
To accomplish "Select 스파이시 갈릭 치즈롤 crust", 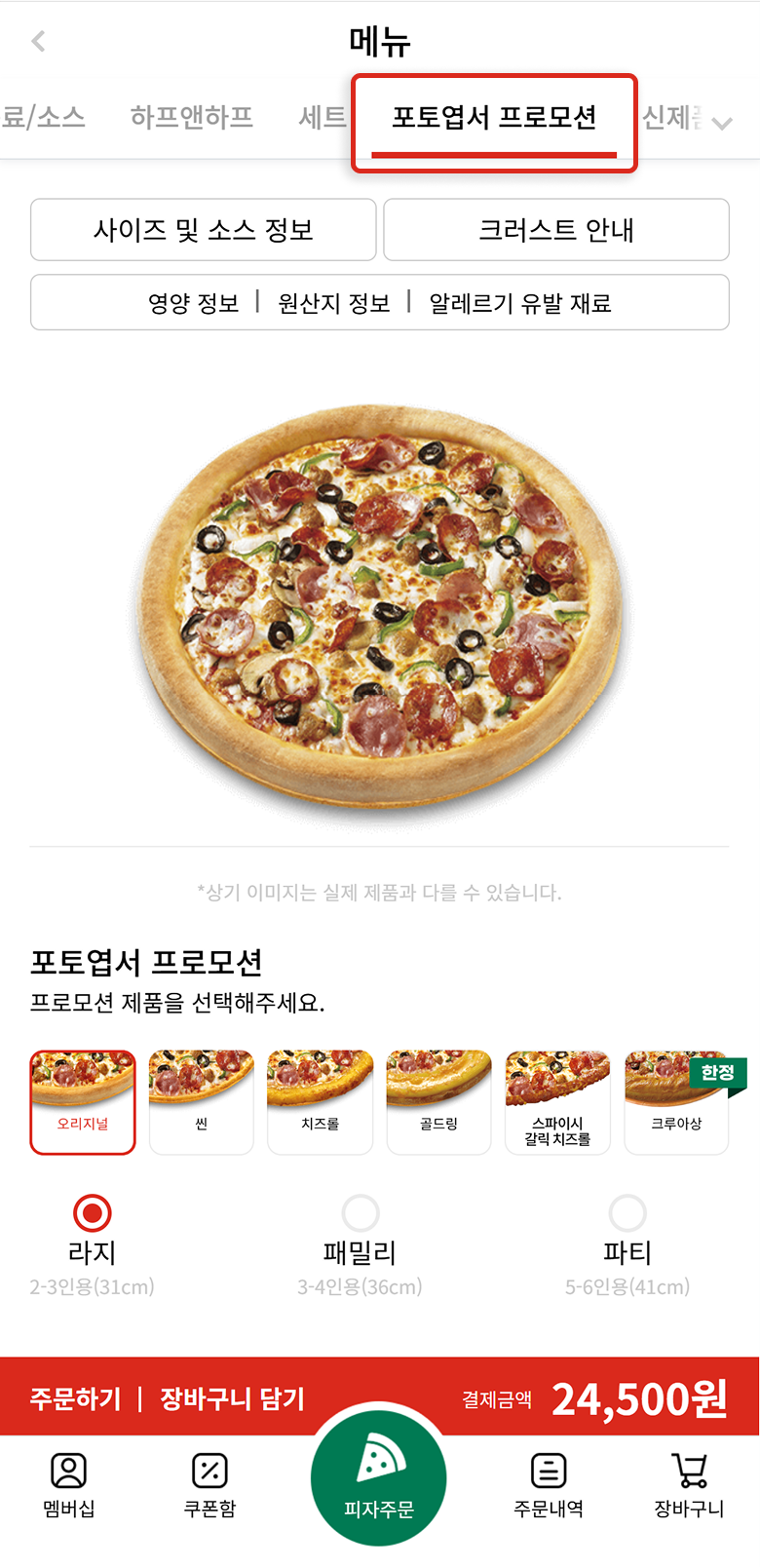I will coord(558,1102).
